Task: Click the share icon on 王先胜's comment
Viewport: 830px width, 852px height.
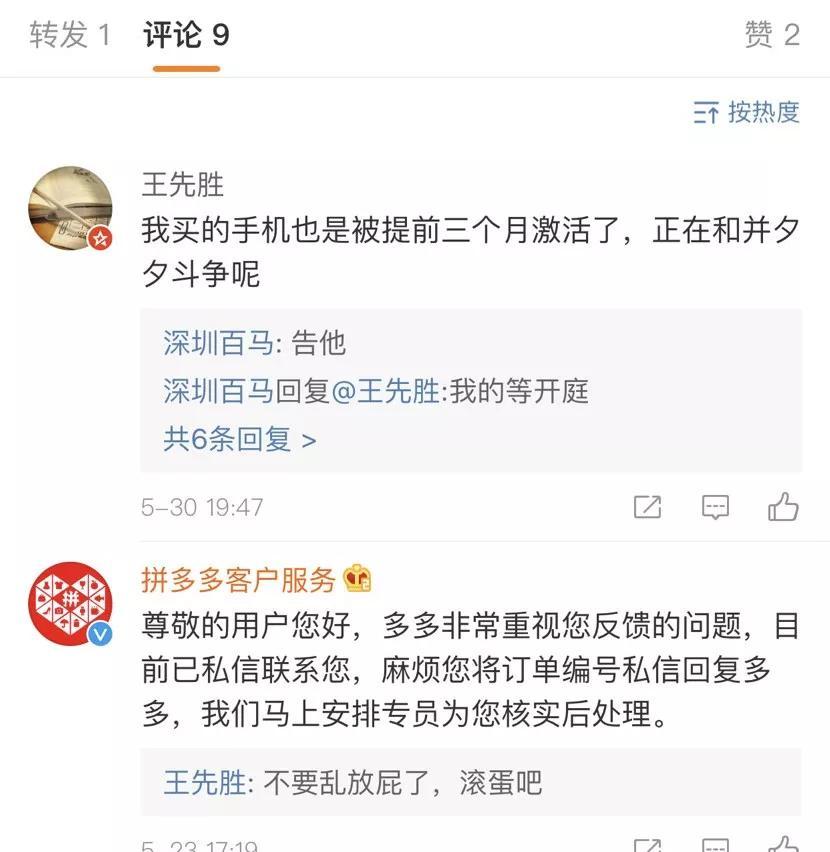Action: click(x=646, y=507)
